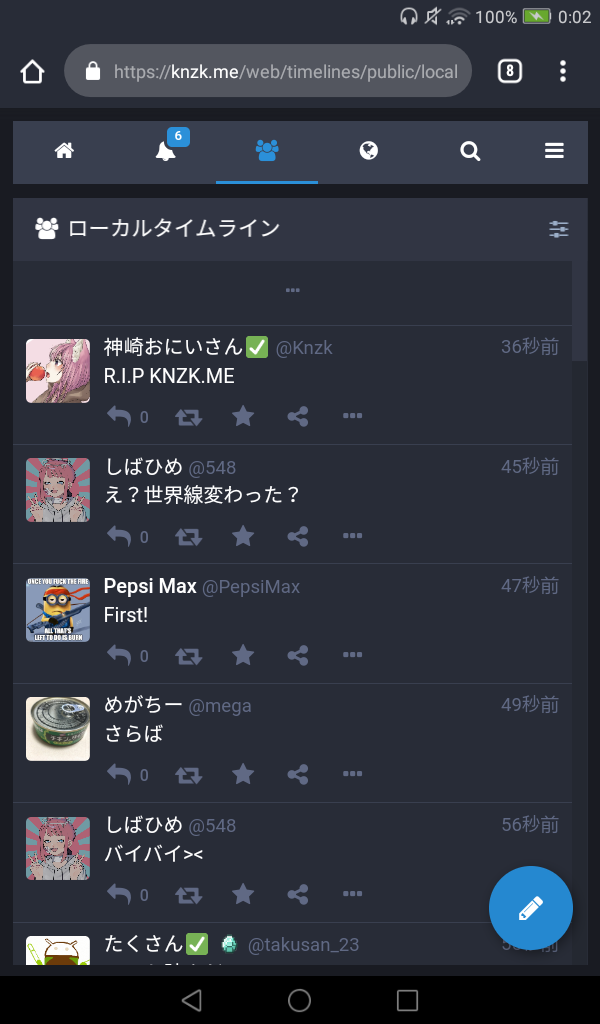Boost Pepsi Max's First! post
Image resolution: width=600 pixels, height=1024 pixels.
tap(188, 656)
